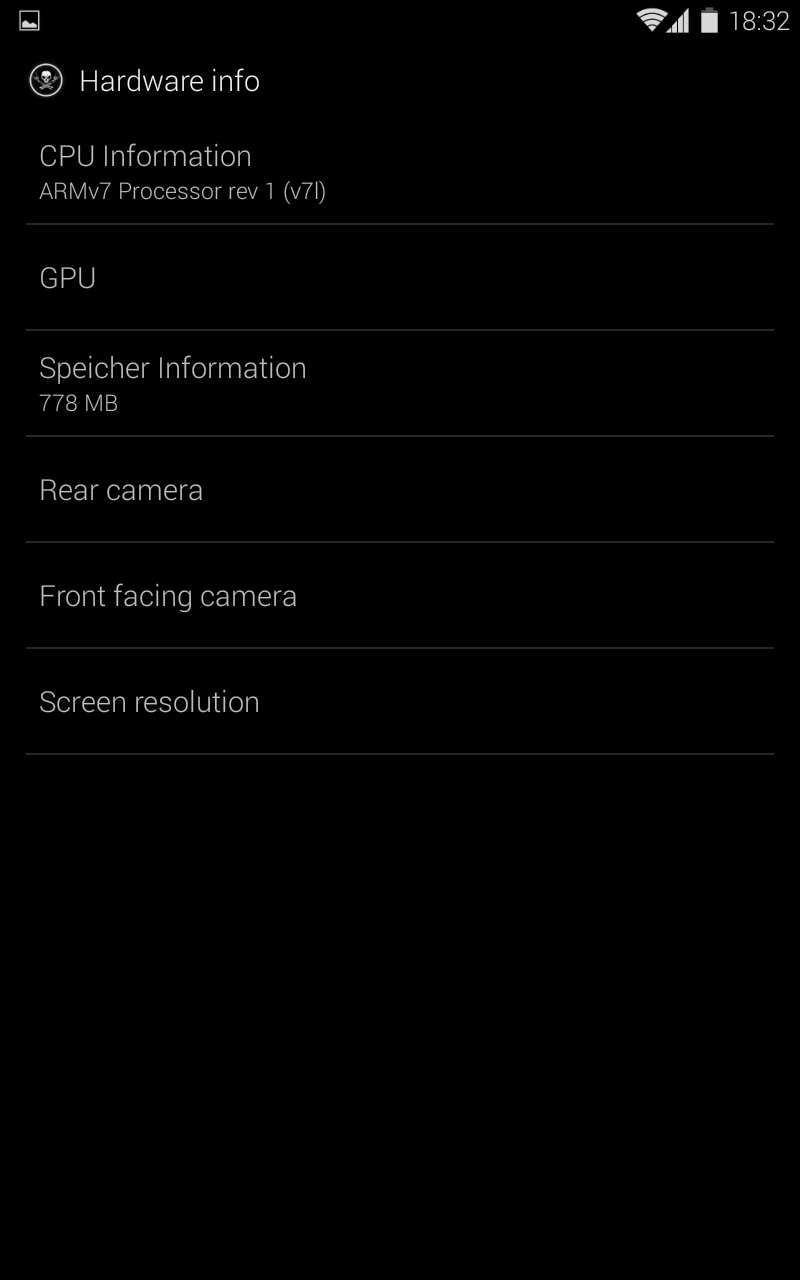Viewport: 800px width, 1280px height.
Task: Open Speicher Information showing 778 MB
Action: coord(400,384)
